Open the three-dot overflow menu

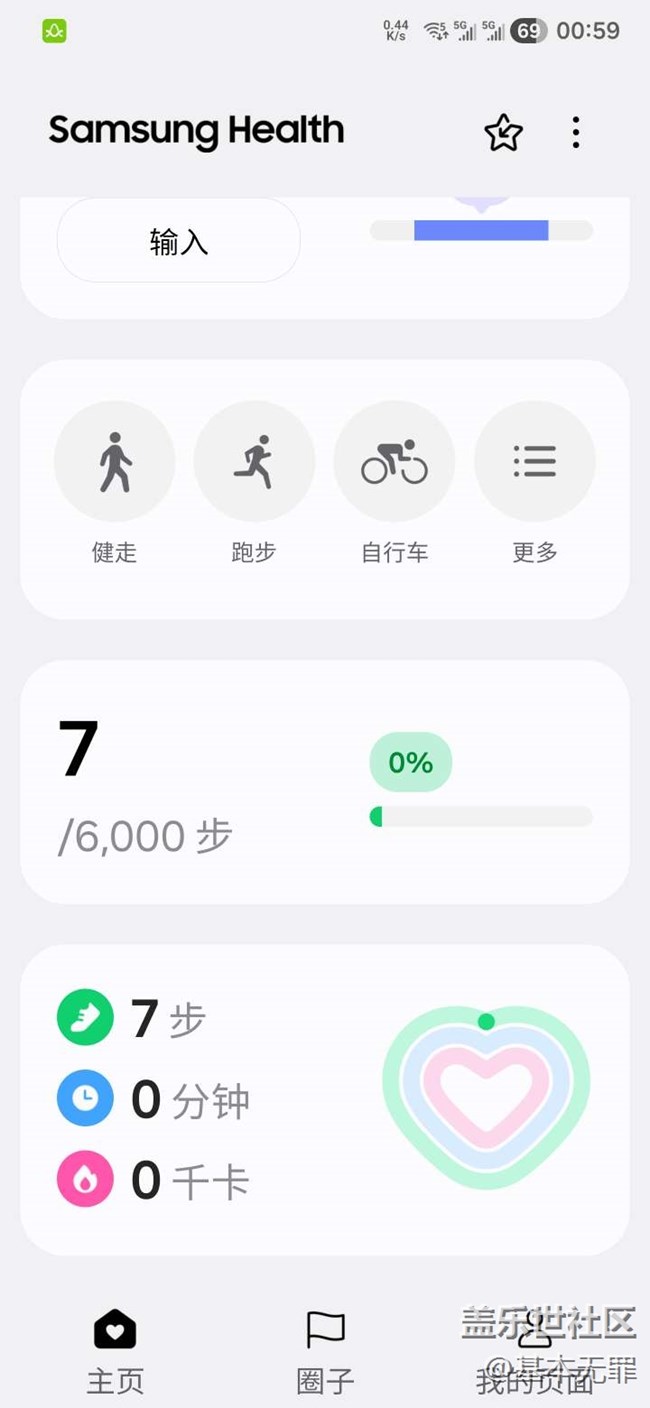576,133
